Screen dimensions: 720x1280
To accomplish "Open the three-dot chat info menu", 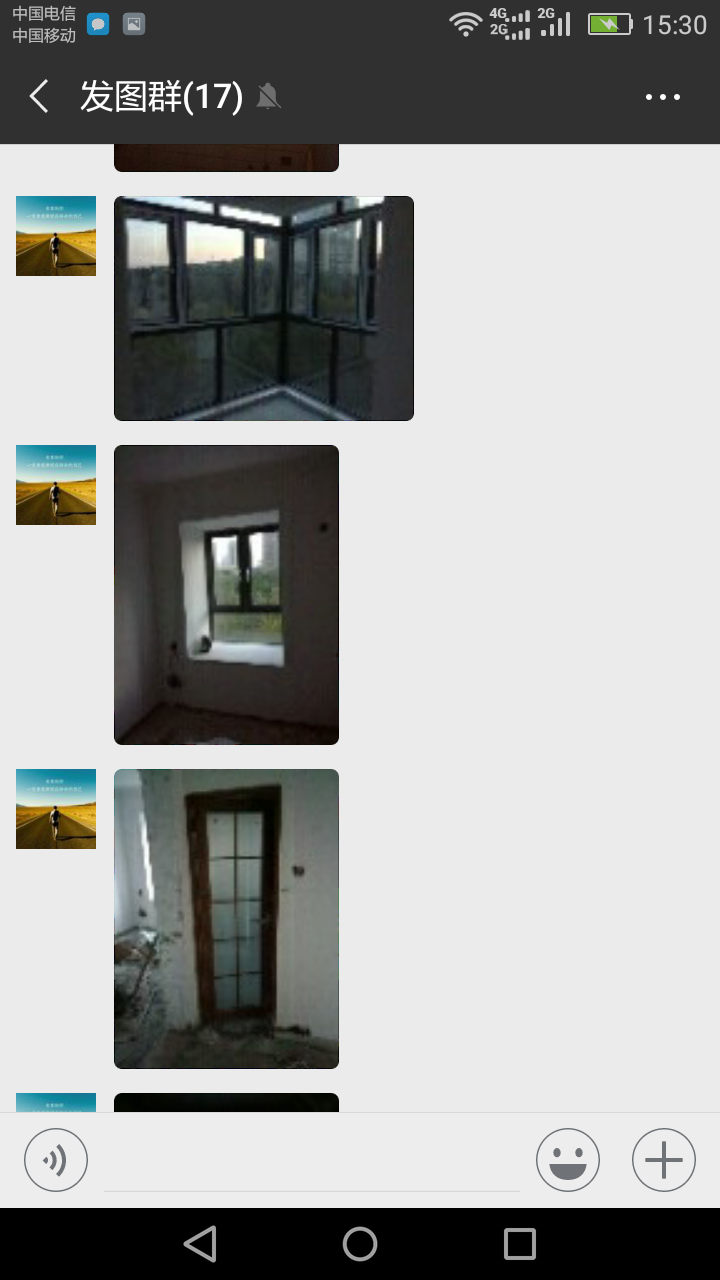I will pos(663,97).
